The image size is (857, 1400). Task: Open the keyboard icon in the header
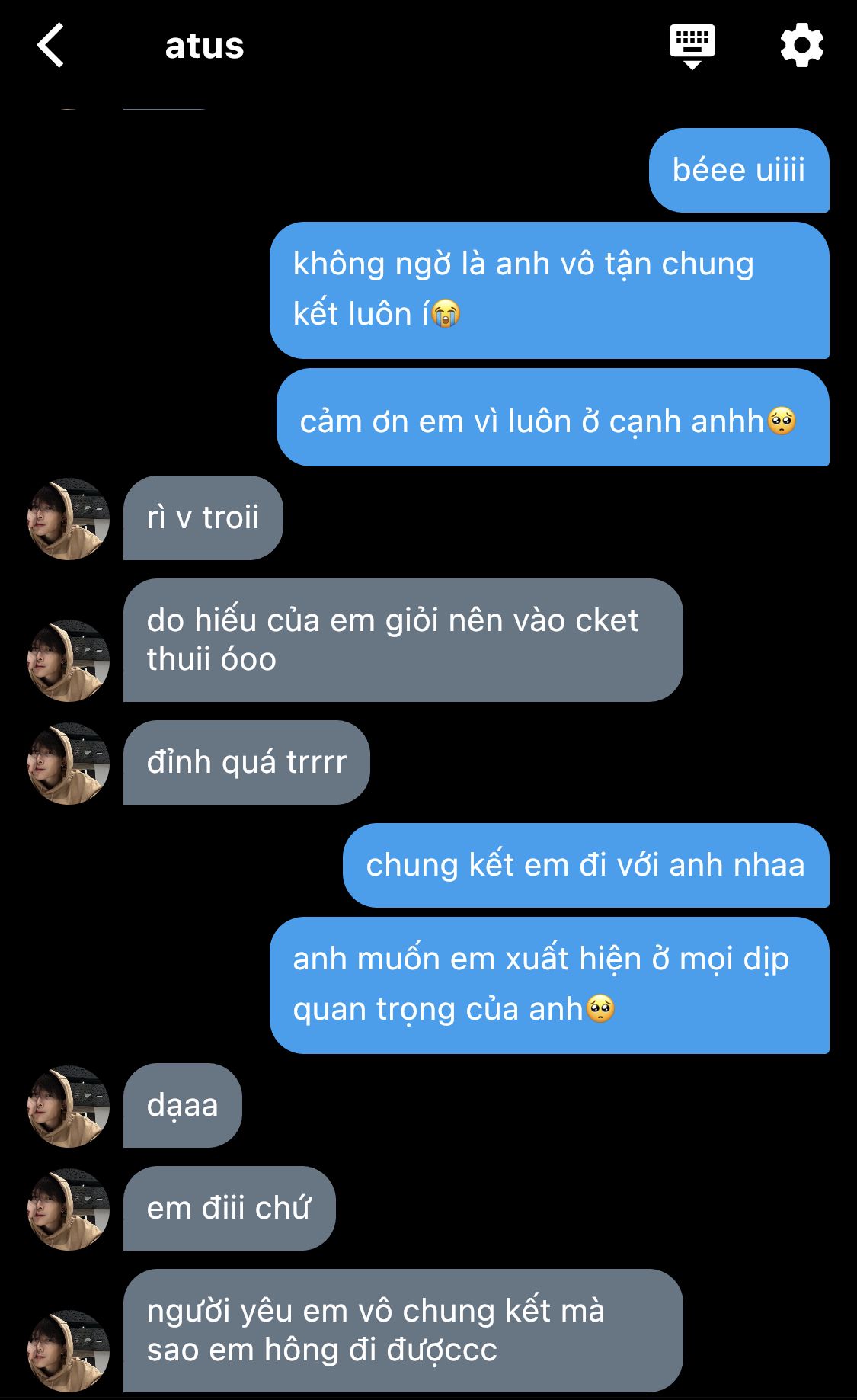coord(692,46)
